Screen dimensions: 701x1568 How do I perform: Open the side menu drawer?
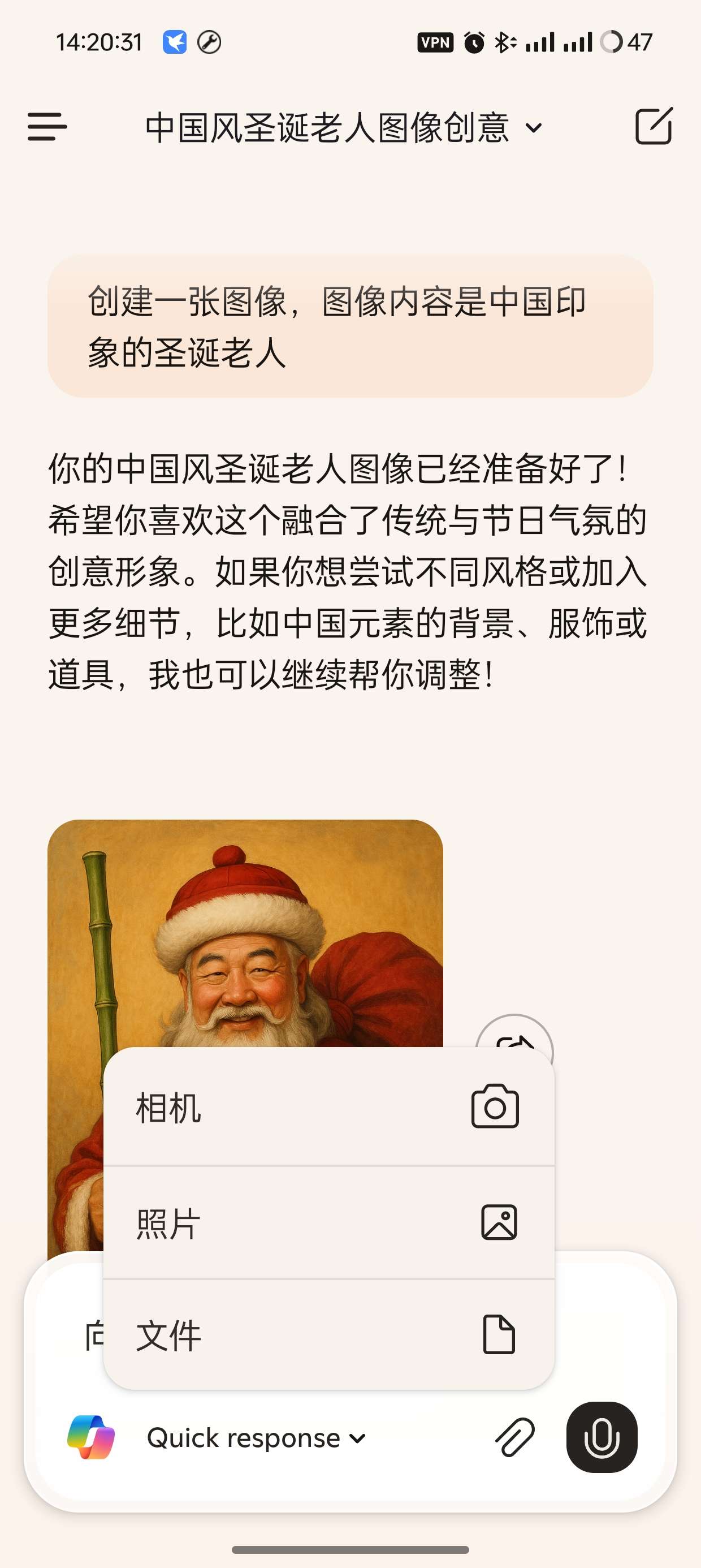coord(47,127)
